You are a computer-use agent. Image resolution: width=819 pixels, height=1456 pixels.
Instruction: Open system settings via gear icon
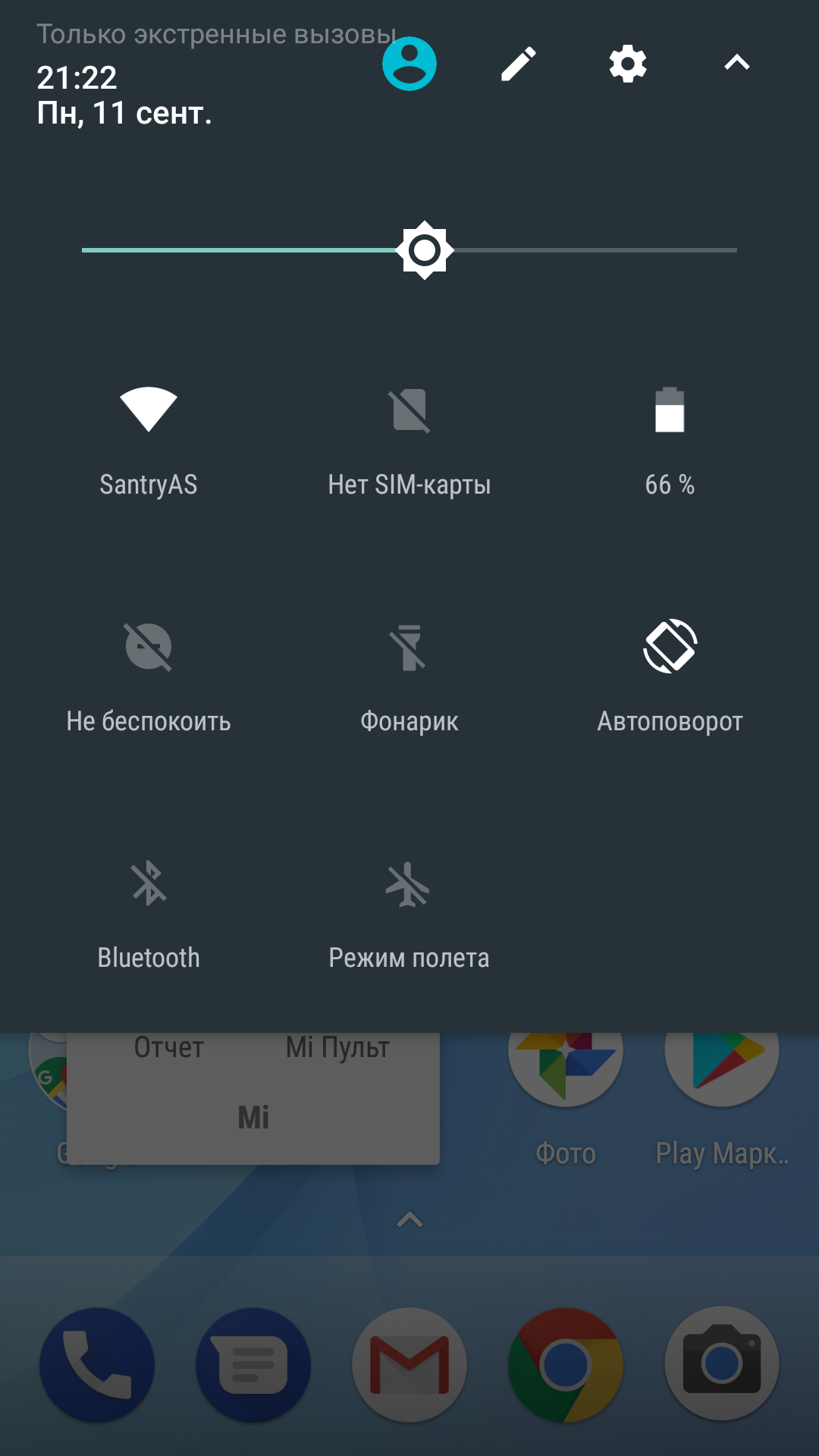click(x=628, y=64)
